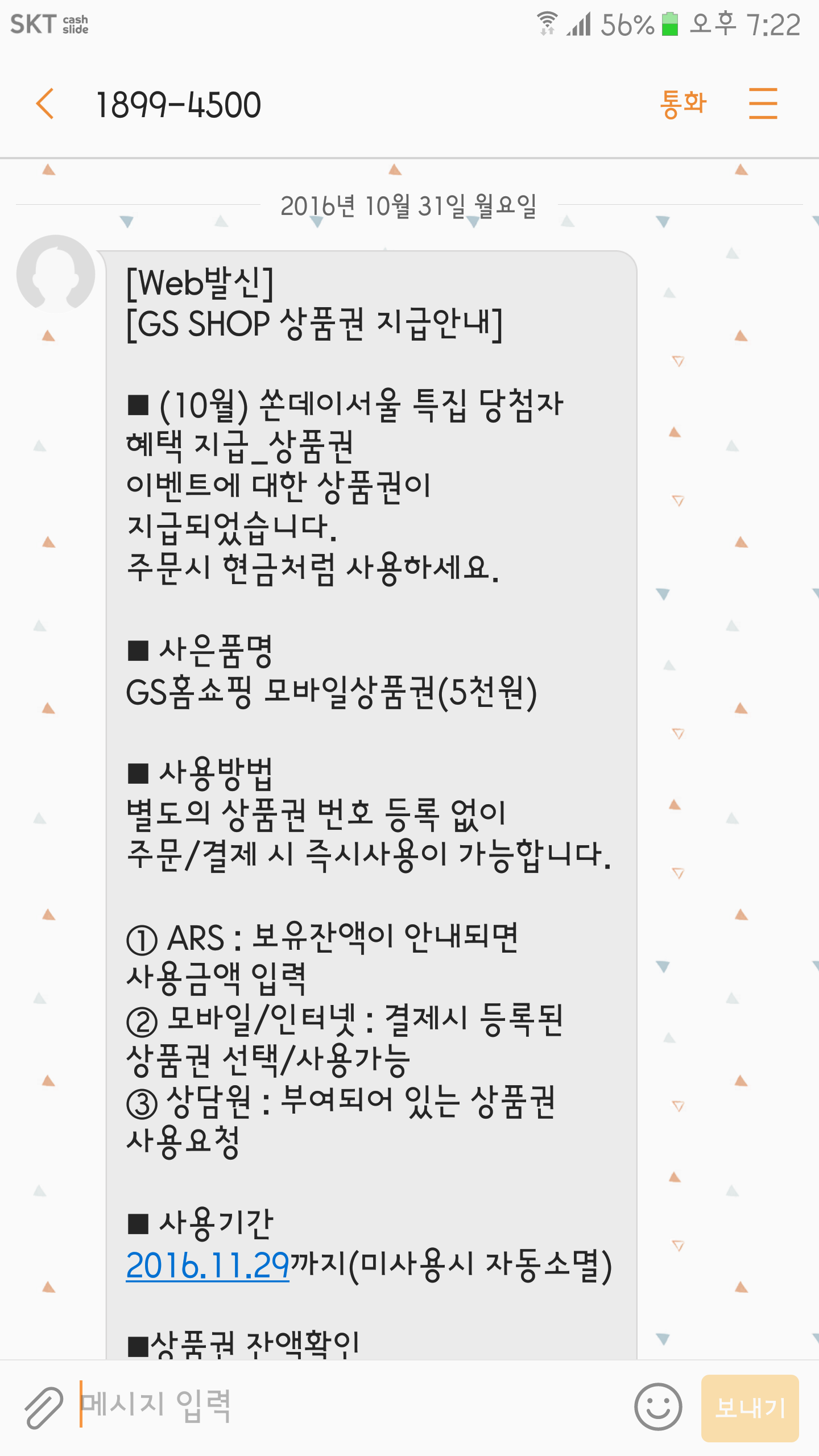This screenshot has width=819, height=1456.
Task: Open the sender's profile avatar
Action: (56, 274)
